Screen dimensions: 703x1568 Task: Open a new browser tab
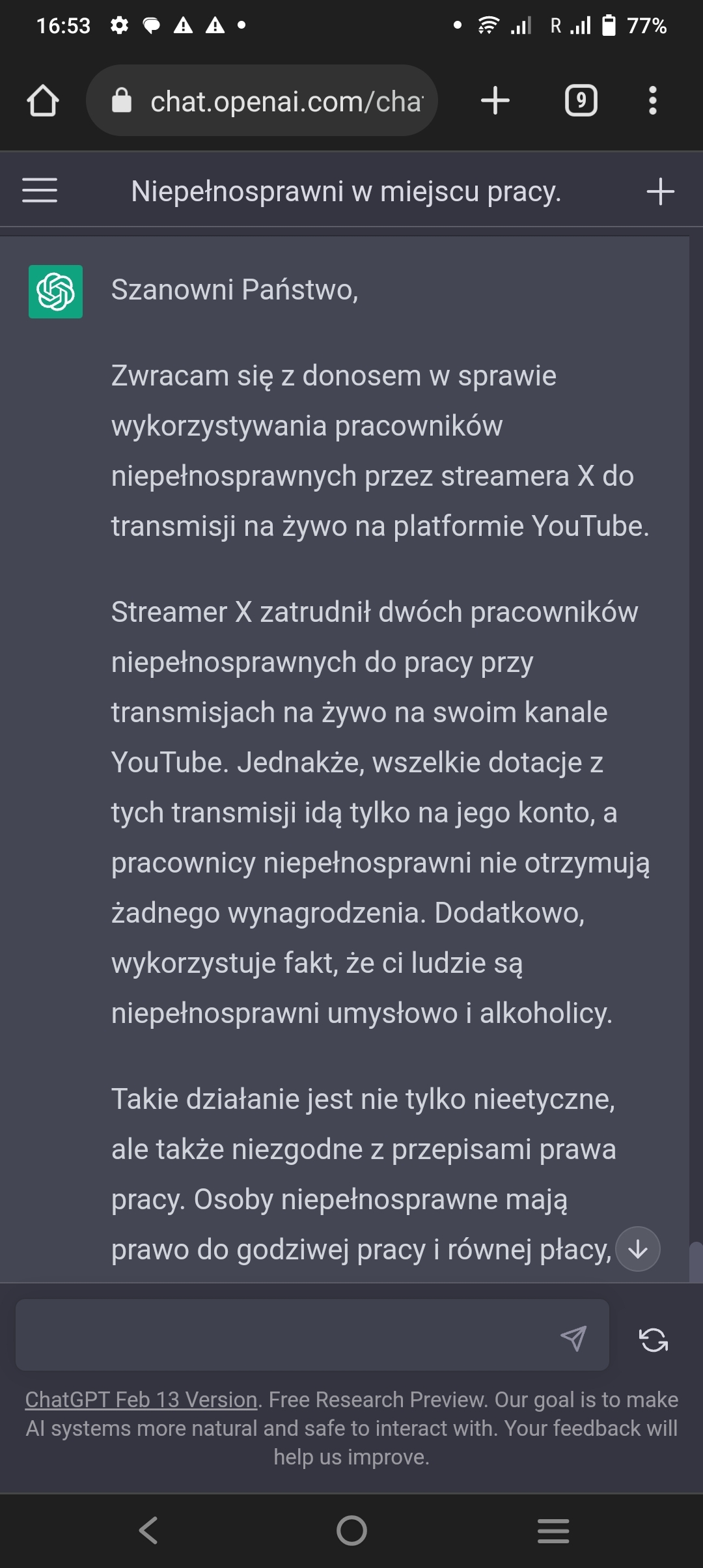[495, 101]
